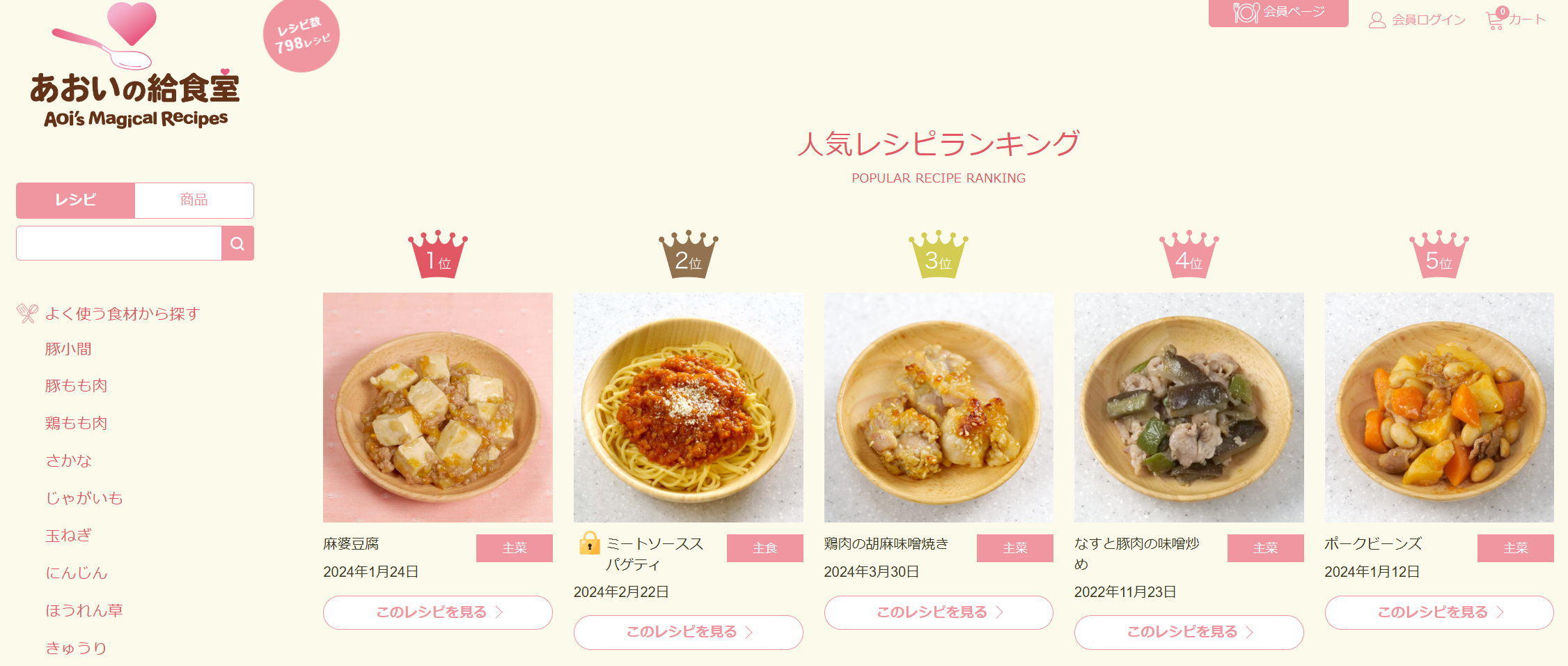1568x666 pixels.
Task: Show recipes with ほうれん草
Action: tap(84, 610)
